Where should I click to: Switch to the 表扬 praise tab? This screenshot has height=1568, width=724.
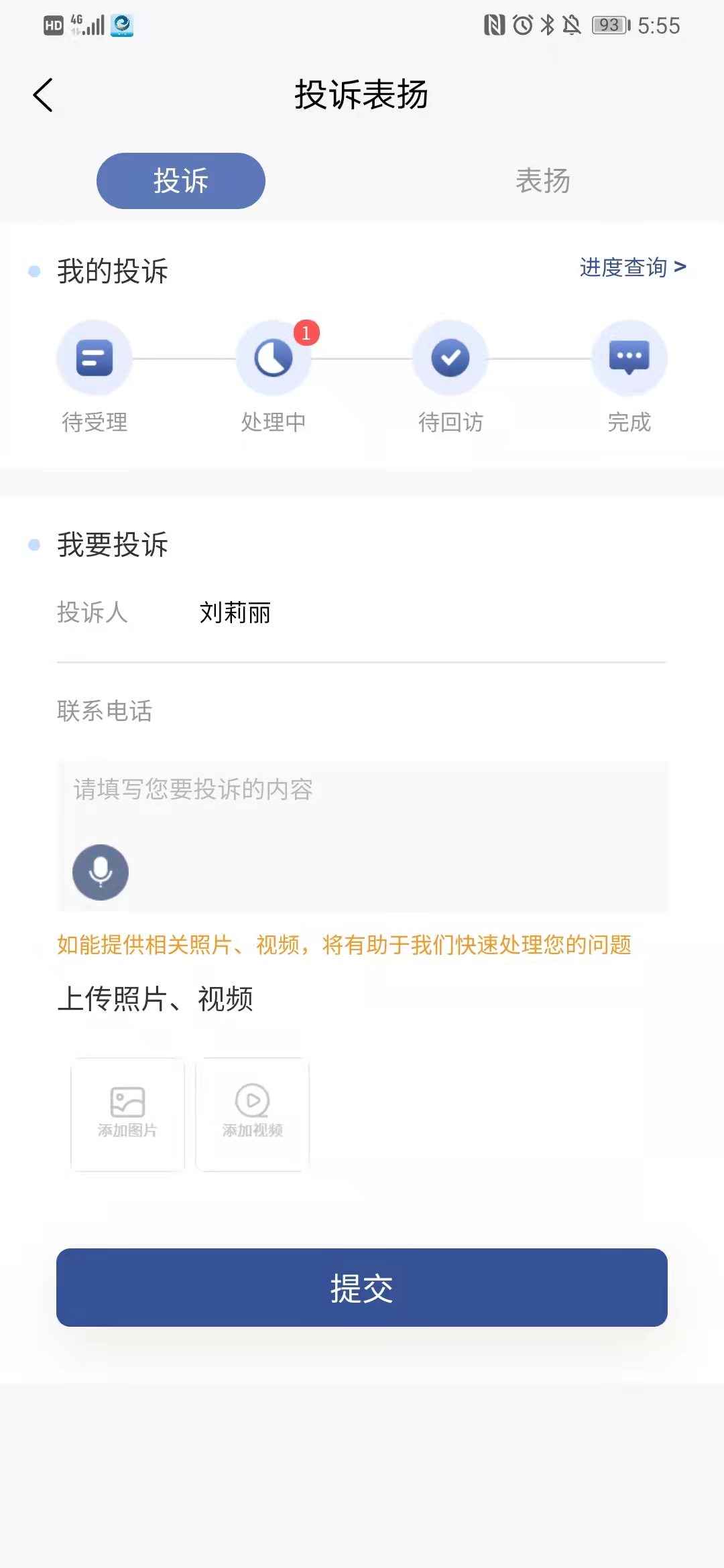tap(543, 180)
